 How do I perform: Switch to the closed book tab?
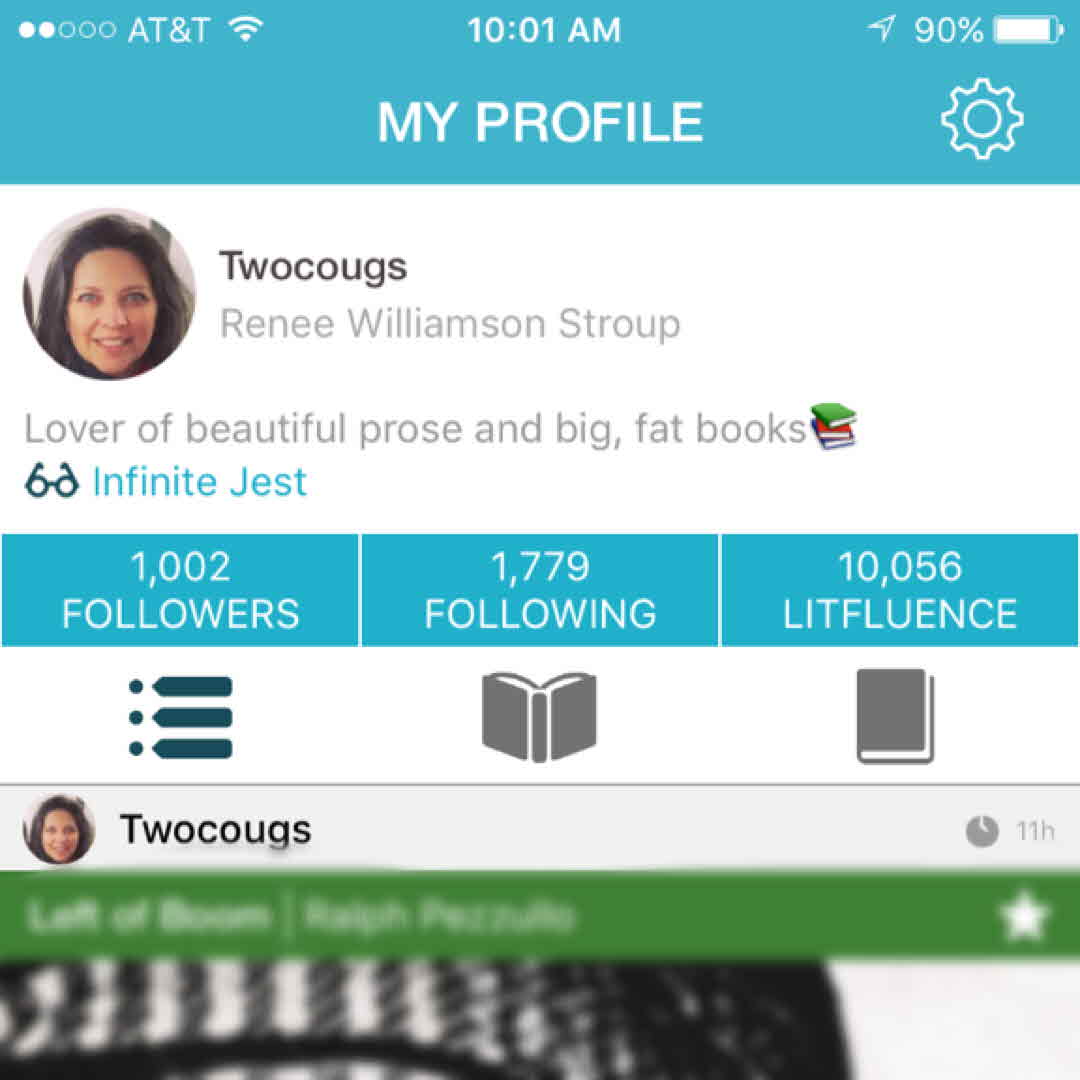895,717
